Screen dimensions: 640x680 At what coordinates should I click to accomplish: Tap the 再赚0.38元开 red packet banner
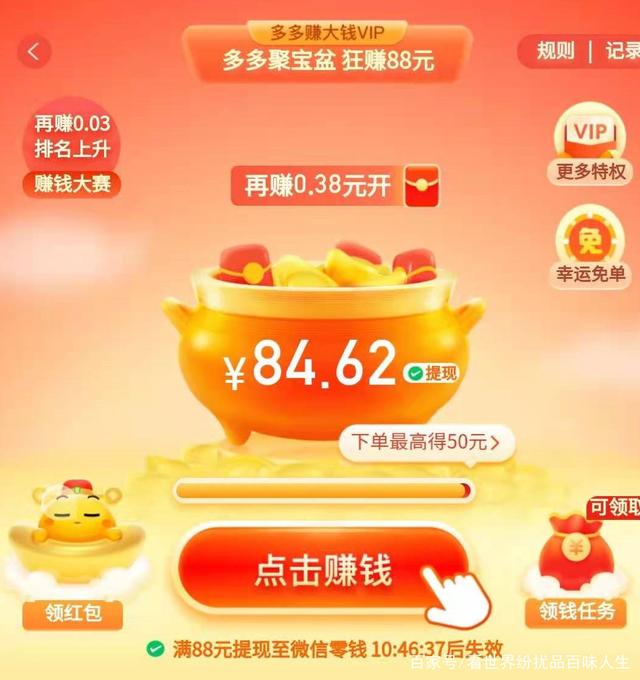tap(334, 186)
